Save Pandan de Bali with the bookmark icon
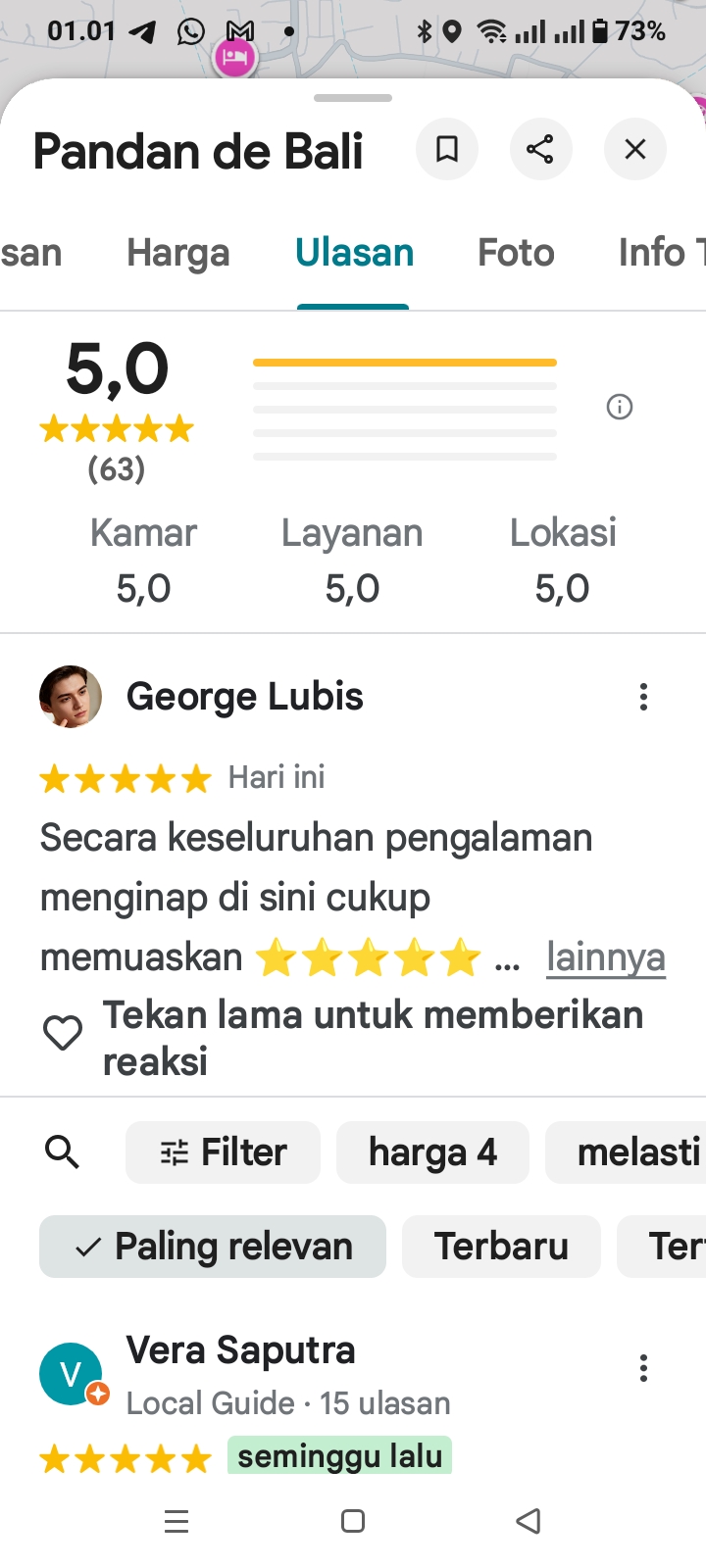This screenshot has width=706, height=1568. pos(447,150)
